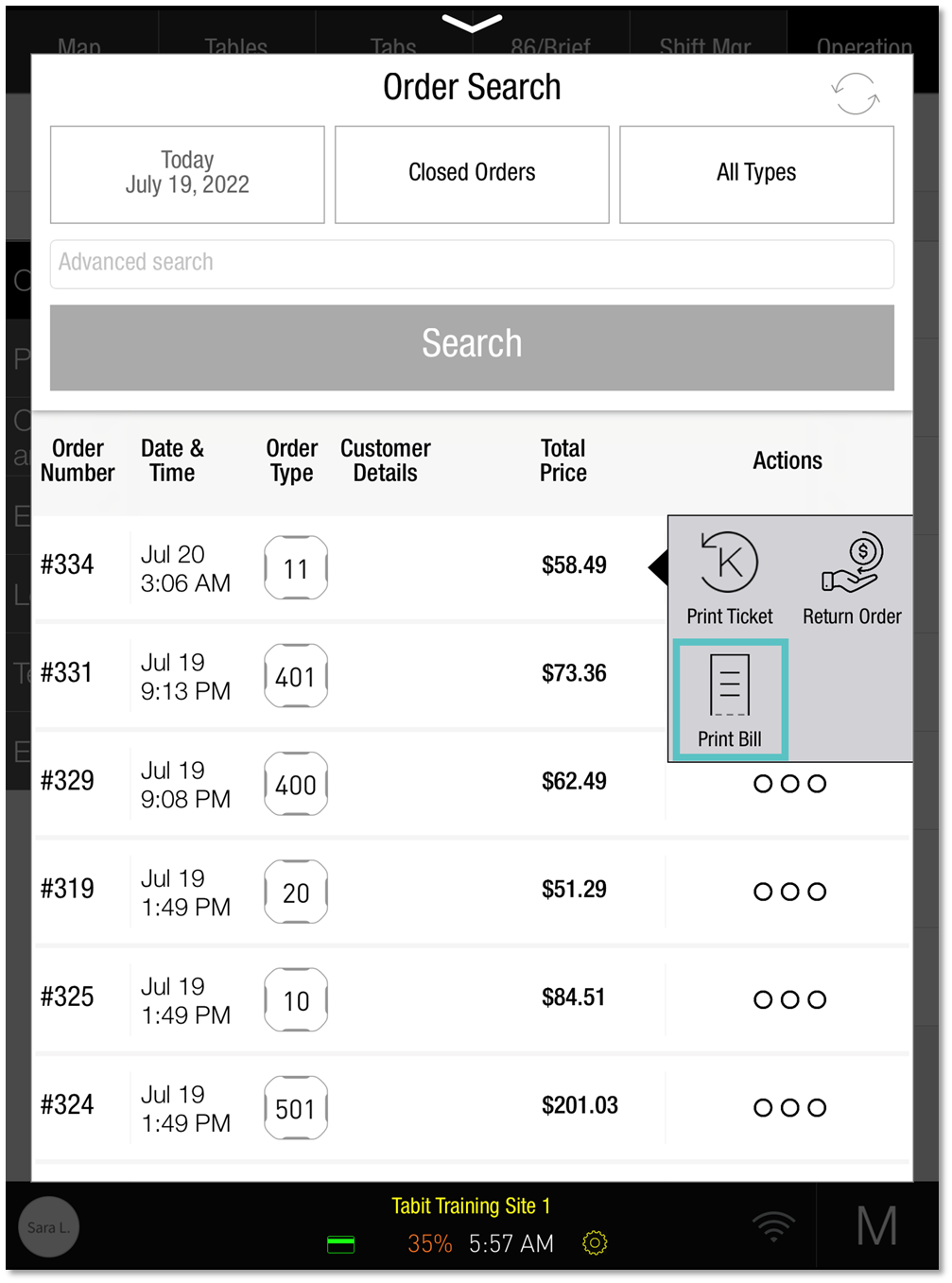952x1283 pixels.
Task: Refresh the order search results
Action: [x=855, y=94]
